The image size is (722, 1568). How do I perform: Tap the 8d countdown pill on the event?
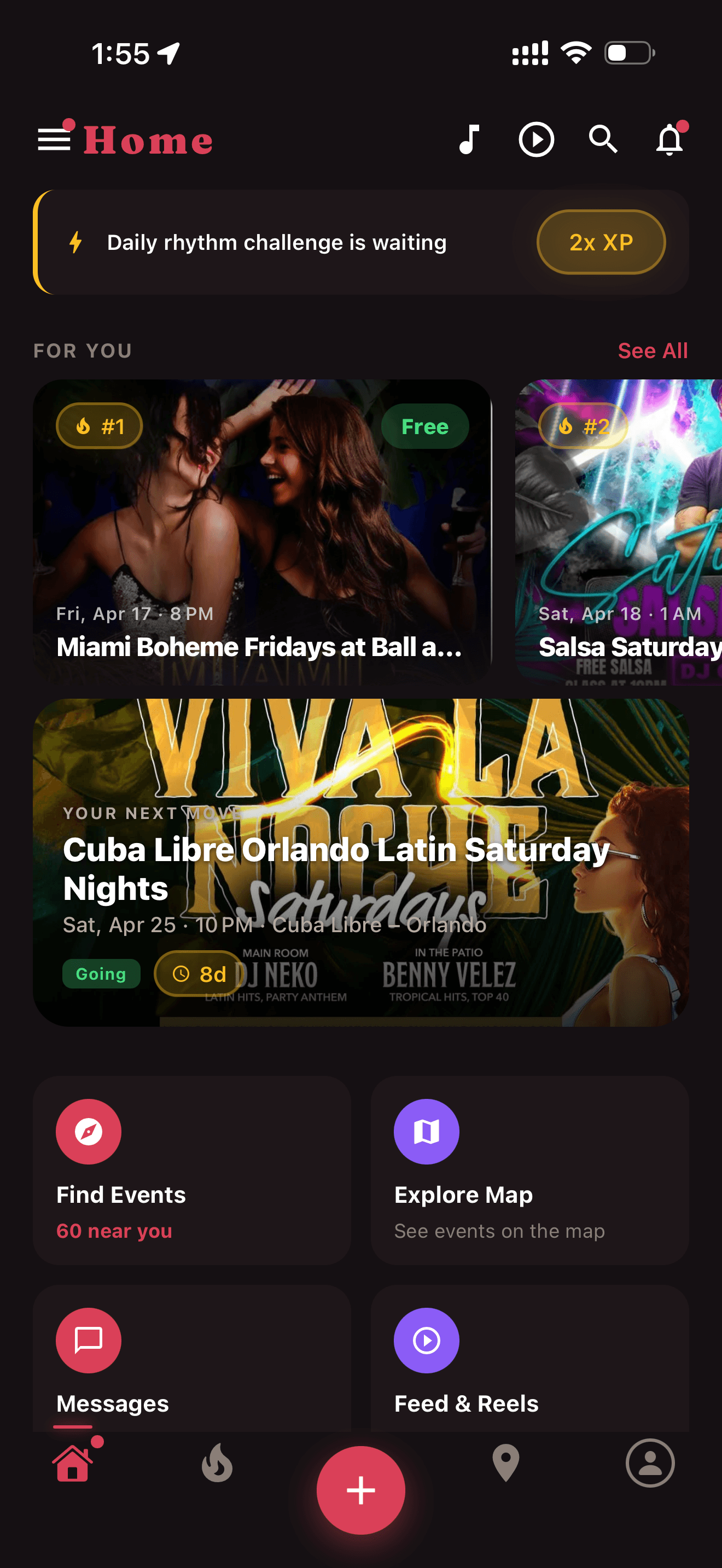[198, 973]
